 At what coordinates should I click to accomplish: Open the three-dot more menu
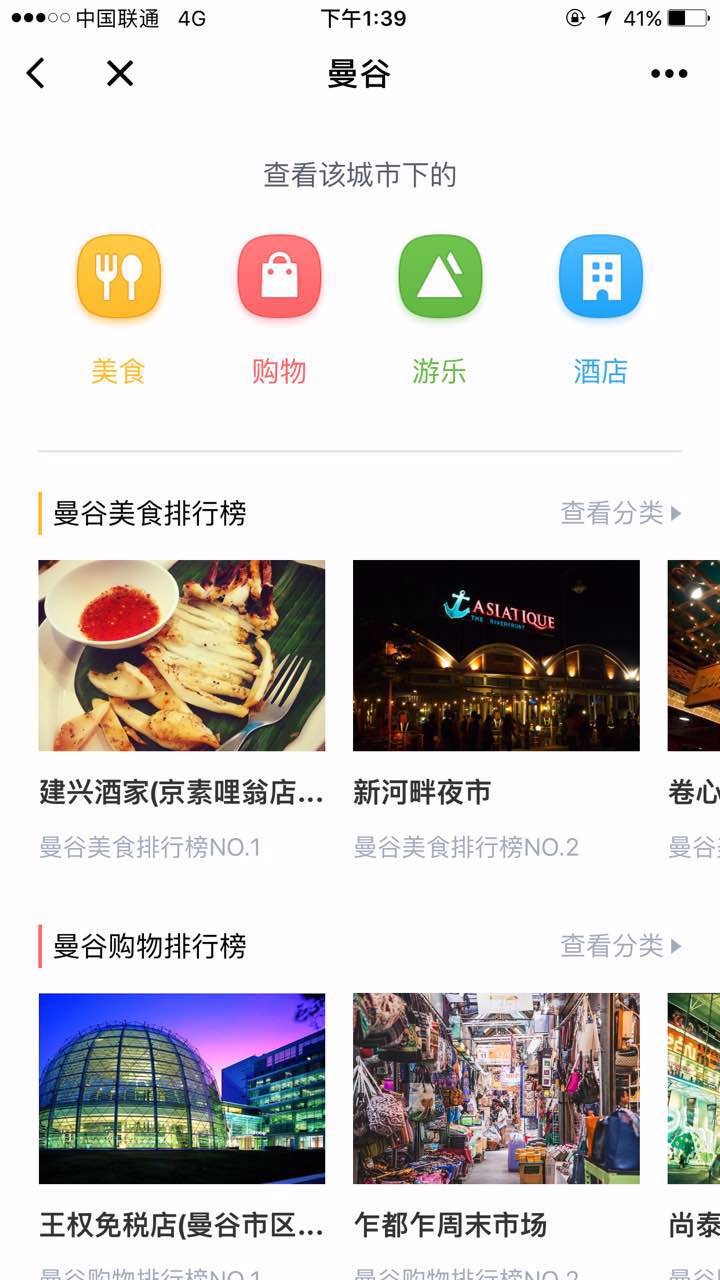pyautogui.click(x=668, y=73)
